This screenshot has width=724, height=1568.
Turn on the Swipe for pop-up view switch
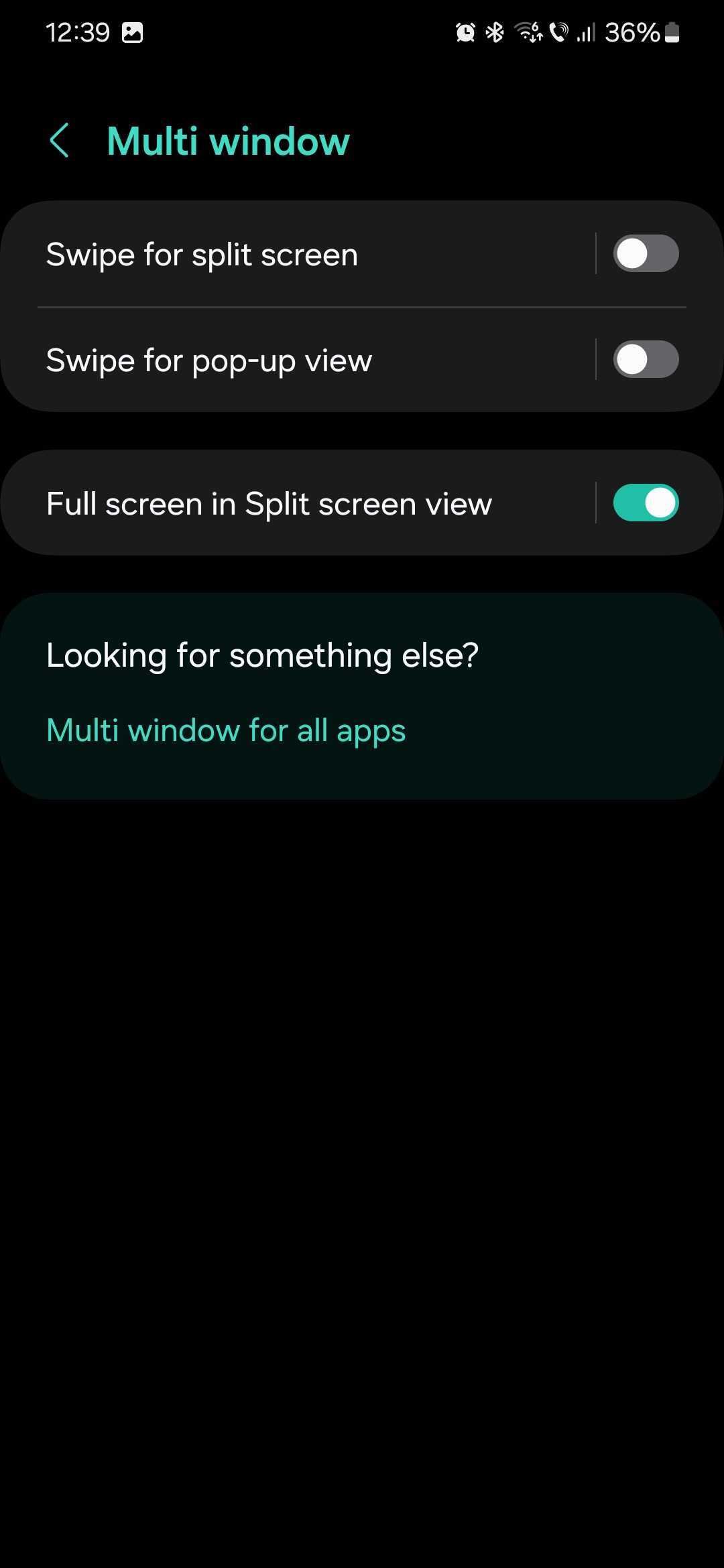point(645,360)
